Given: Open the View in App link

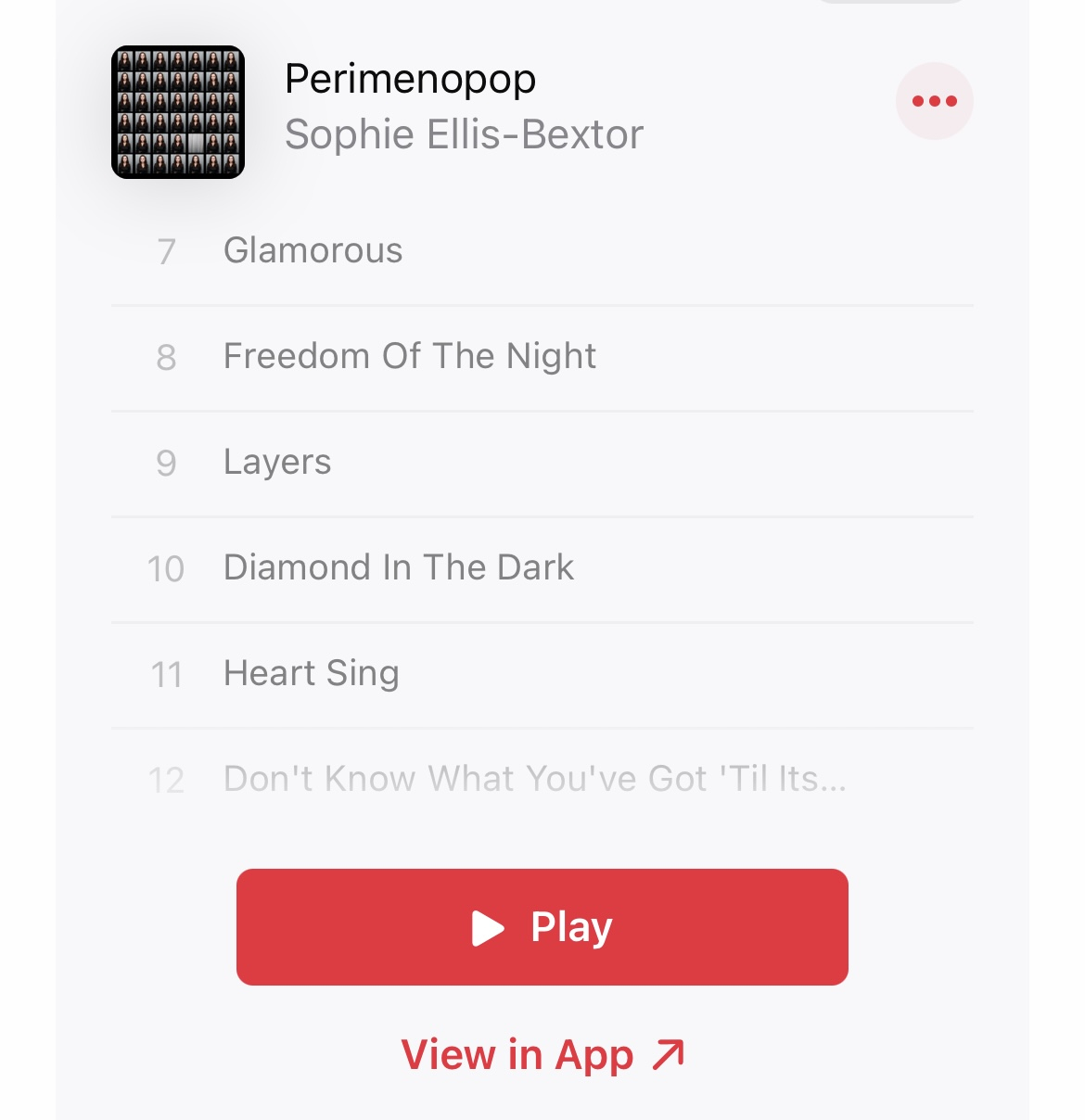Looking at the screenshot, I should (542, 1055).
